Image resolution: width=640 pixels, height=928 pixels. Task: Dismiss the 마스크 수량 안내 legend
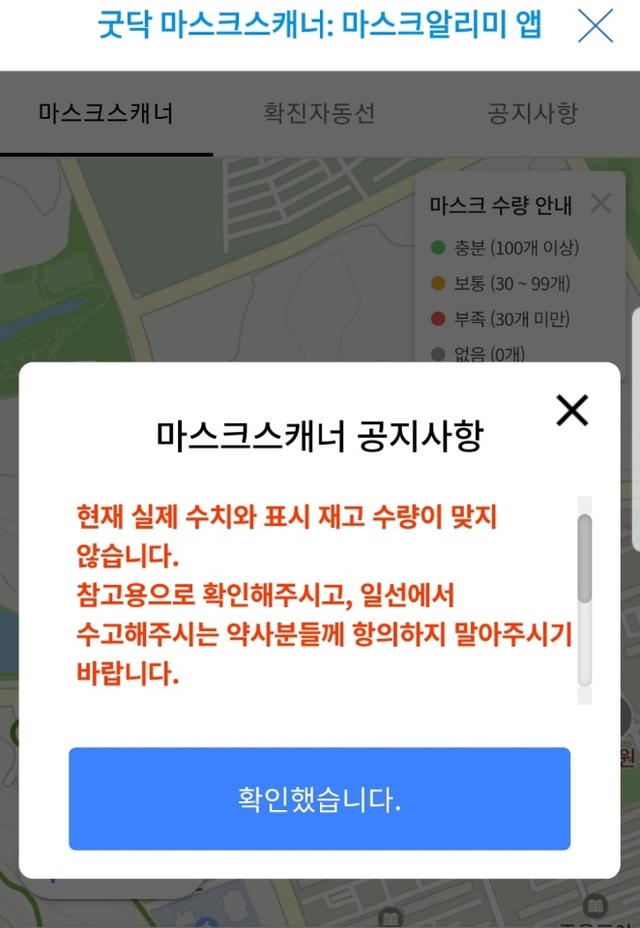[600, 205]
